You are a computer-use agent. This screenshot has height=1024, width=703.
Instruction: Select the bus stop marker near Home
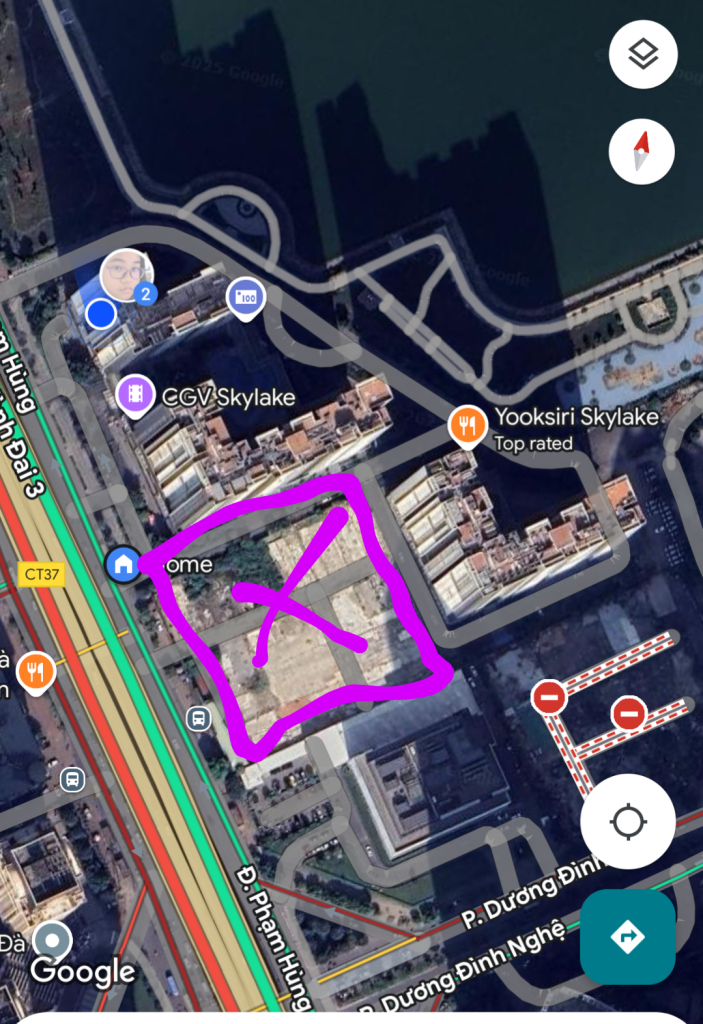click(198, 717)
